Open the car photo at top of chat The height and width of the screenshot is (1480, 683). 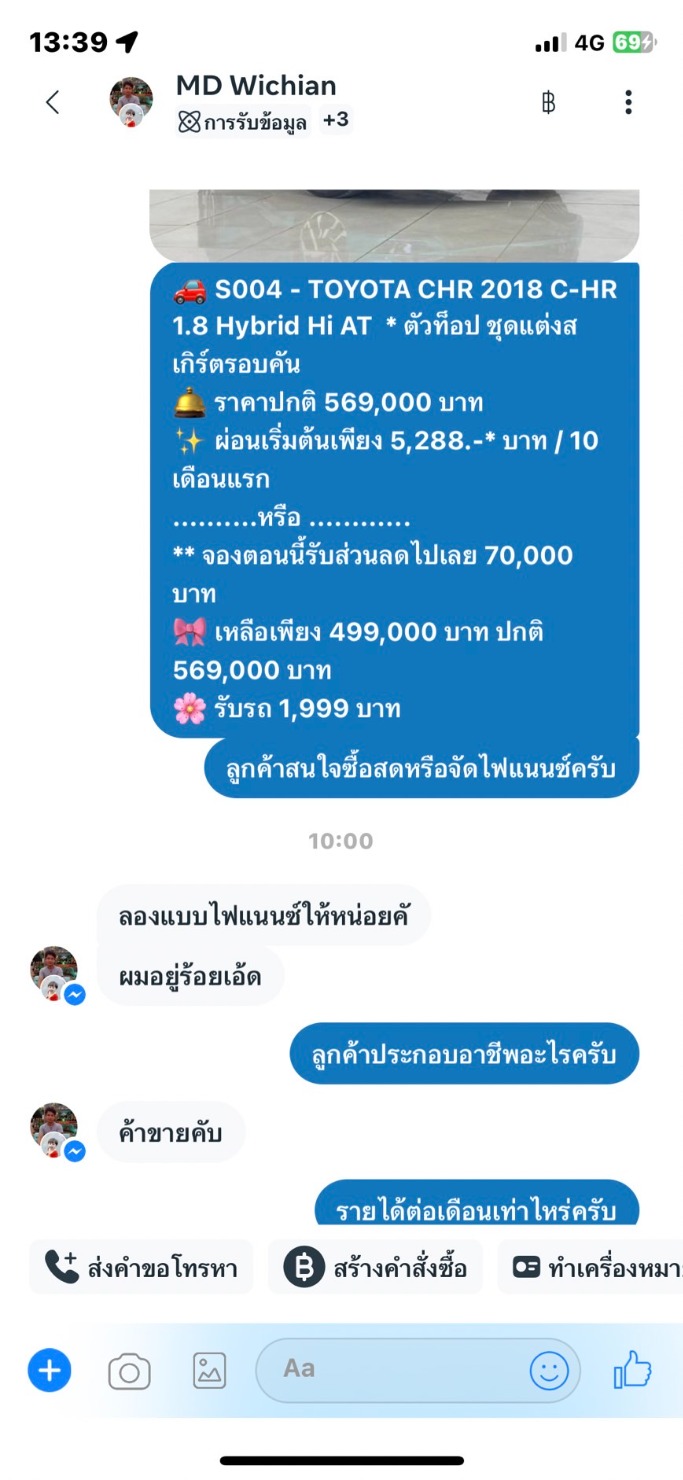point(394,226)
